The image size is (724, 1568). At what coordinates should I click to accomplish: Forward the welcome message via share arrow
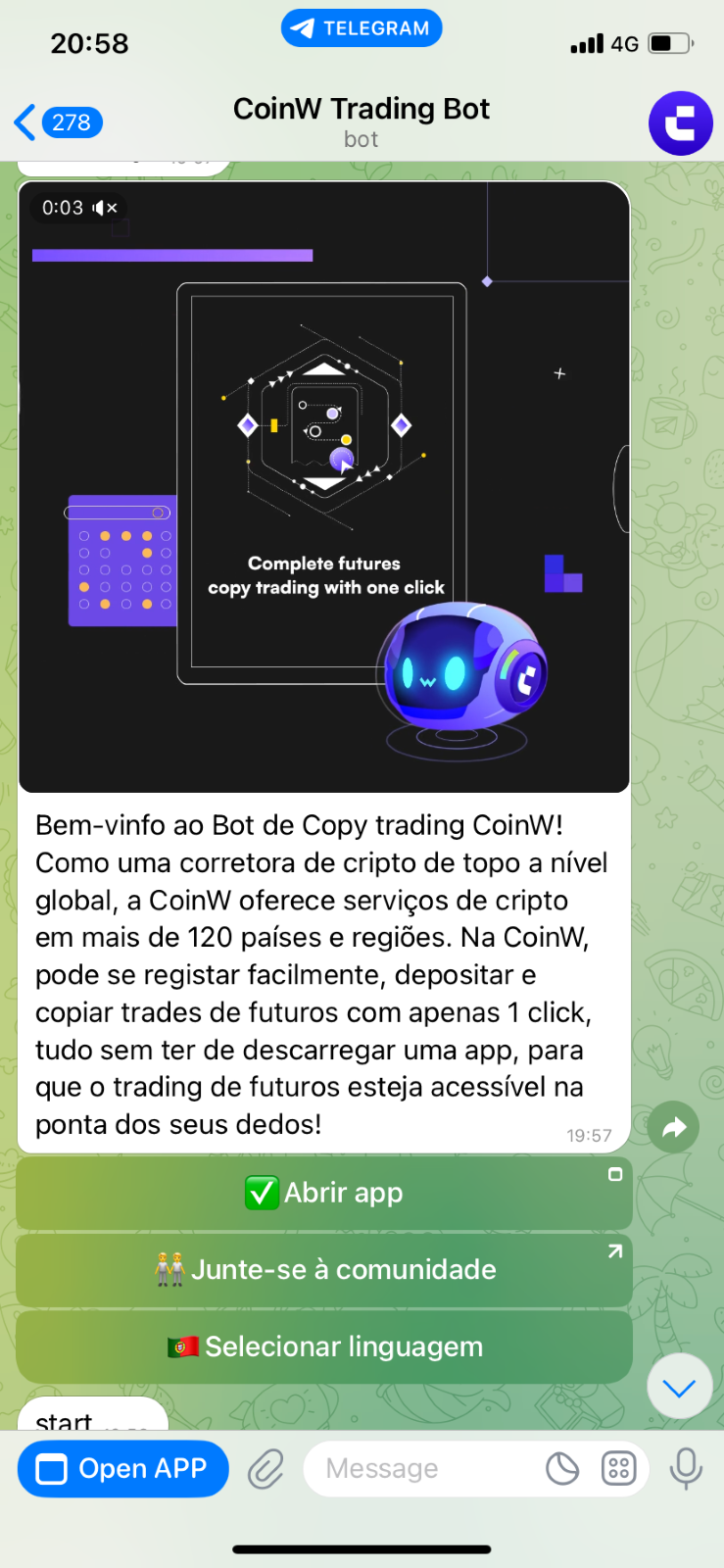674,1127
